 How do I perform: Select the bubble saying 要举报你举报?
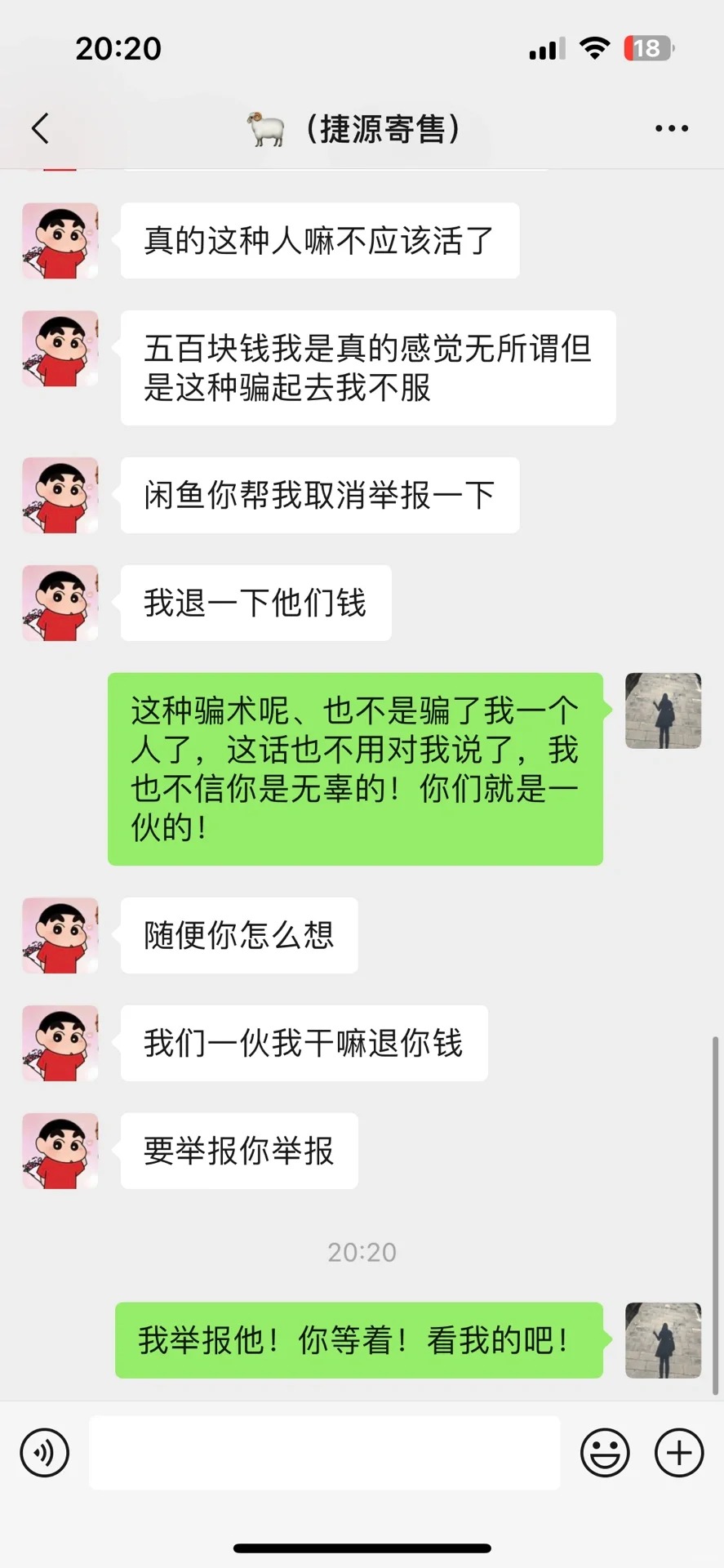point(239,1151)
